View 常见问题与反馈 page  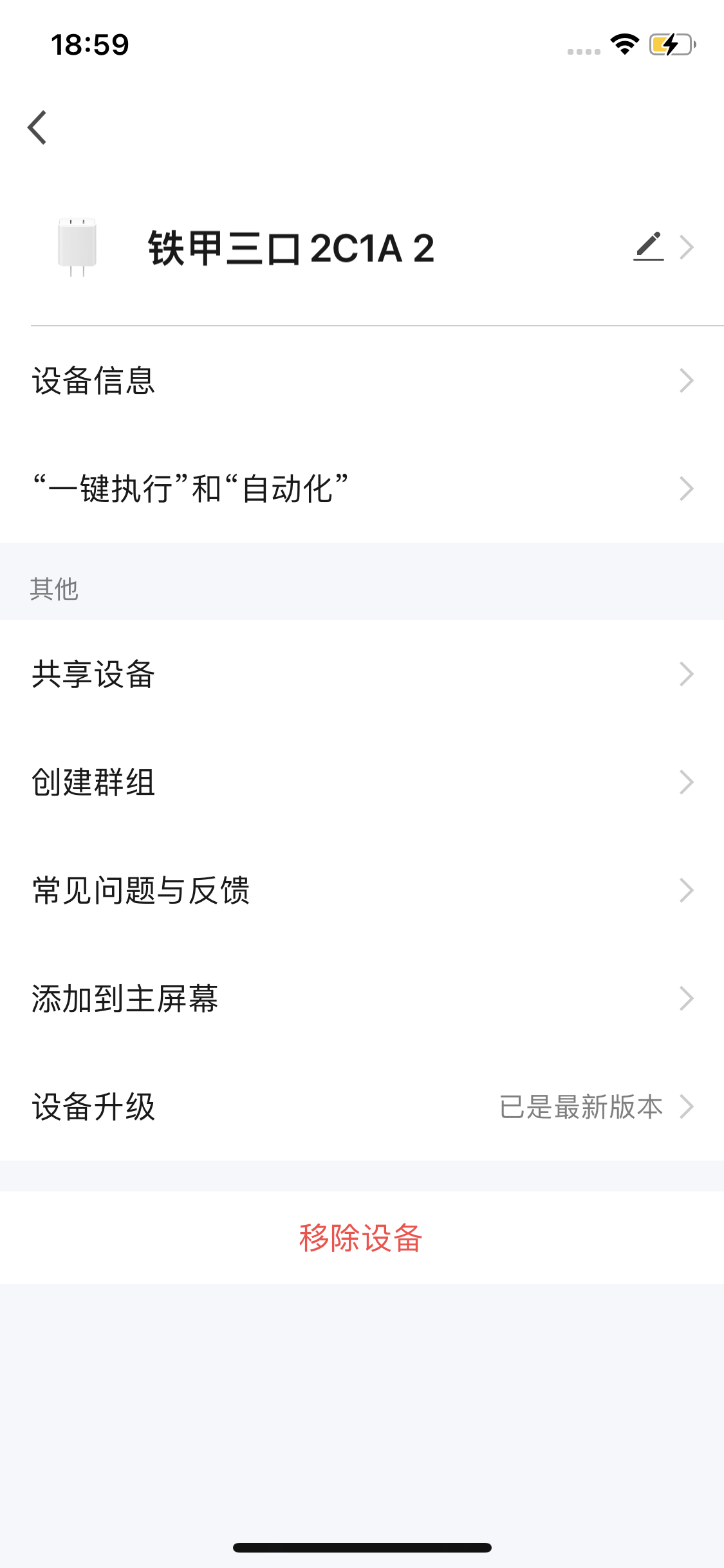[x=362, y=890]
